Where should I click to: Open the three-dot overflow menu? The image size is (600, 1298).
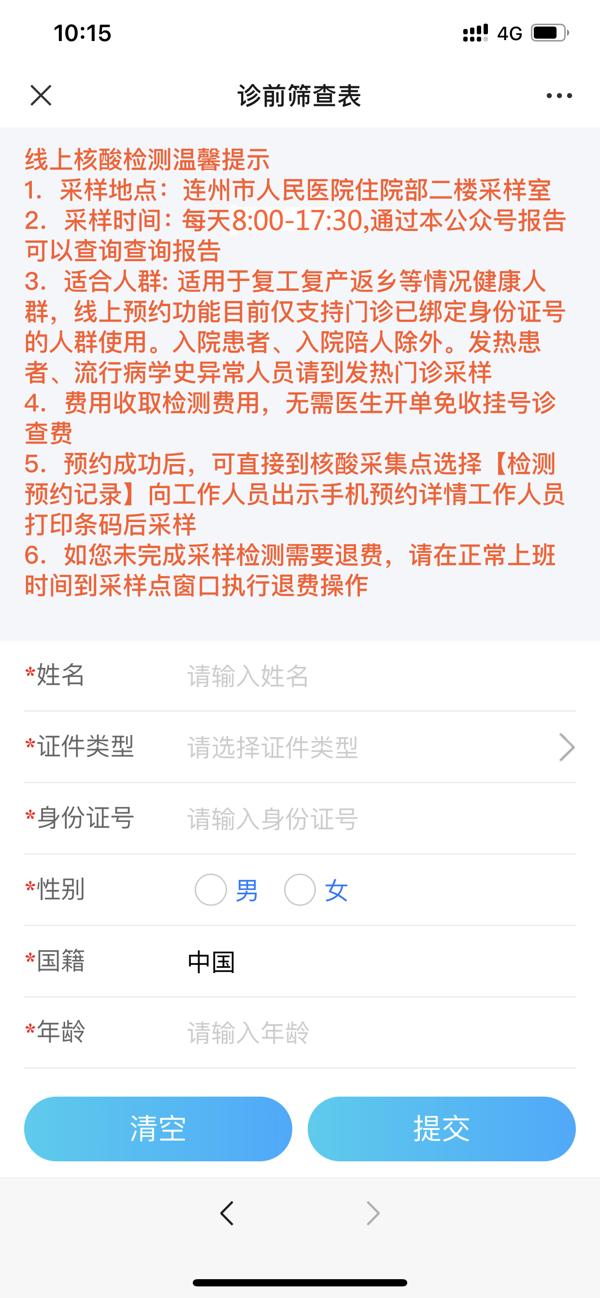click(559, 96)
